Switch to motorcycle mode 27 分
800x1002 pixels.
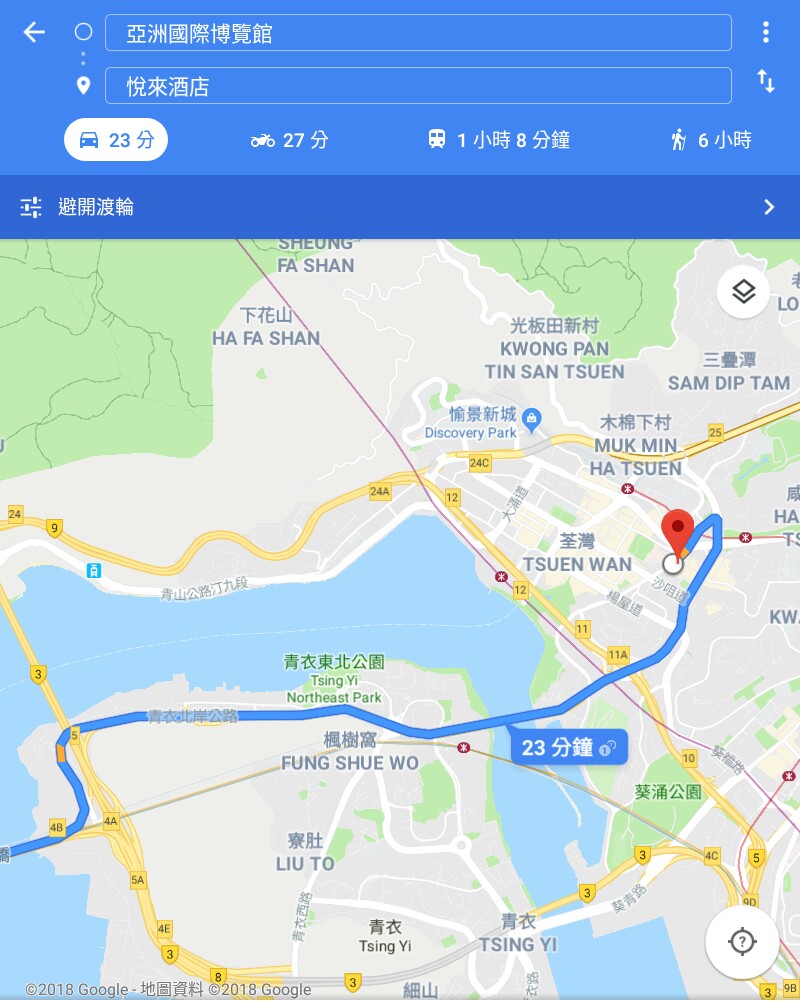click(x=289, y=140)
